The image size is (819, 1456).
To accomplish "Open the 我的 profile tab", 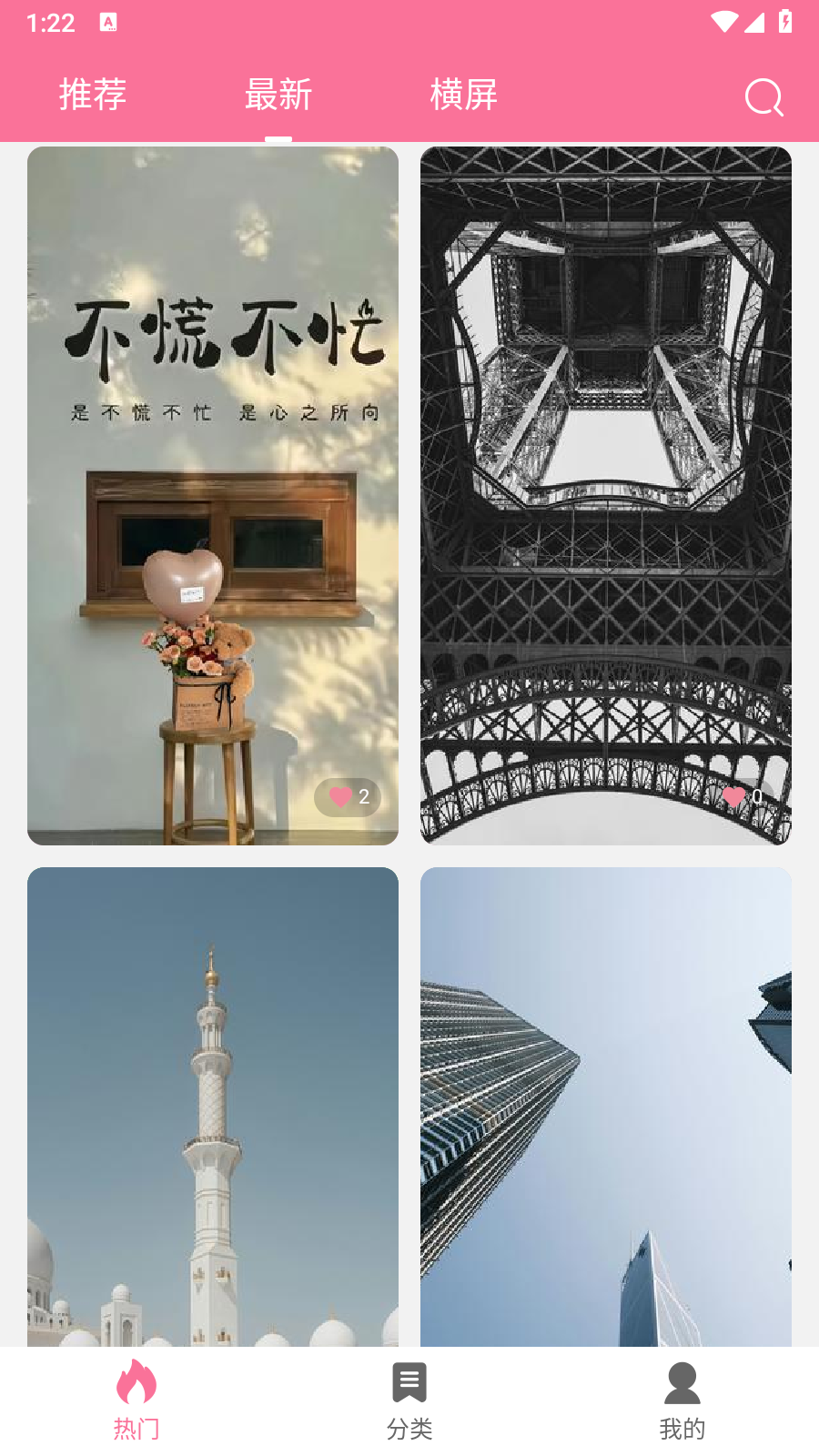I will coord(682,1400).
